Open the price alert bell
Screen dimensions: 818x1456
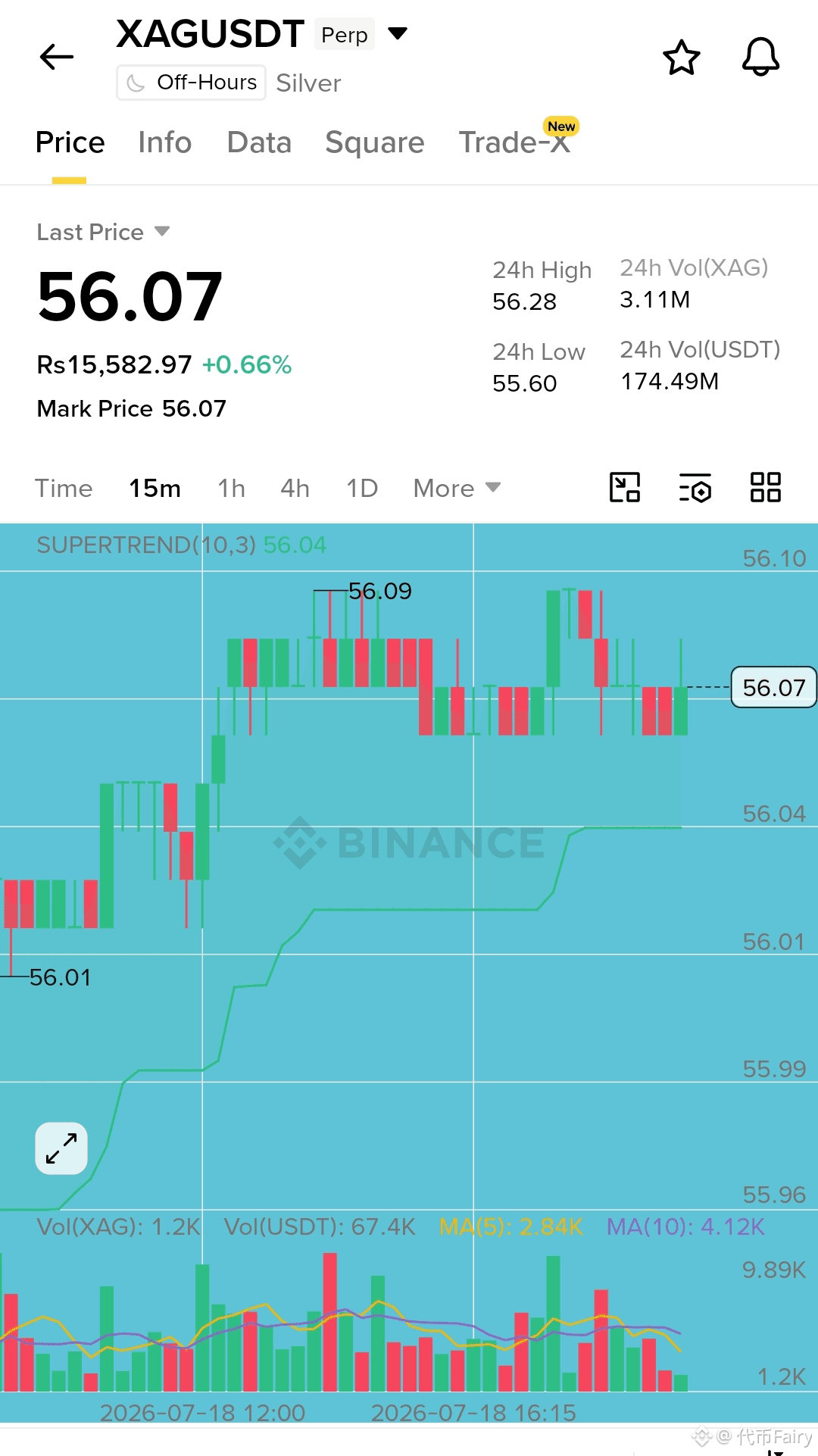(x=760, y=57)
